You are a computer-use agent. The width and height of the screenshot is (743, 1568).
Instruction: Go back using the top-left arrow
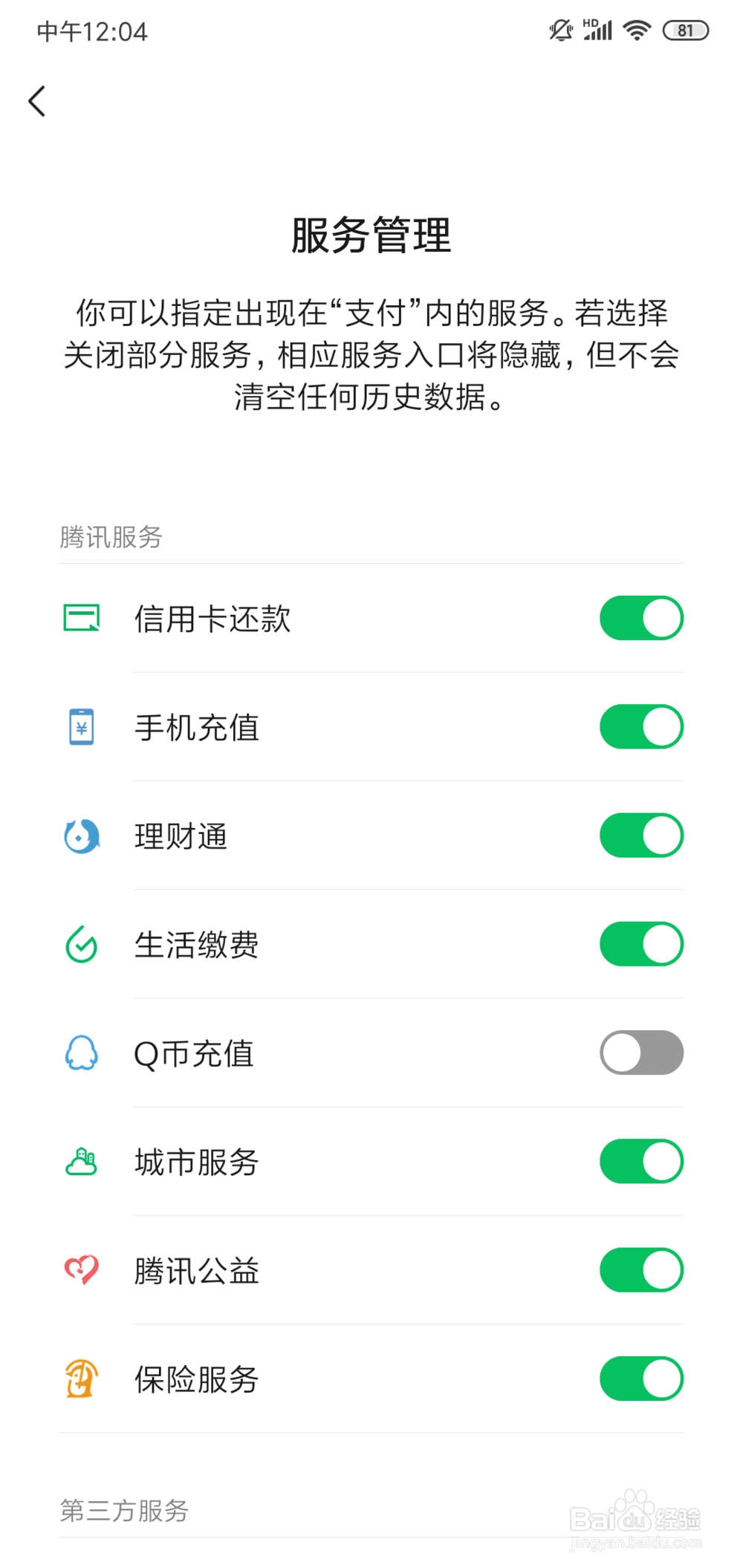click(37, 101)
